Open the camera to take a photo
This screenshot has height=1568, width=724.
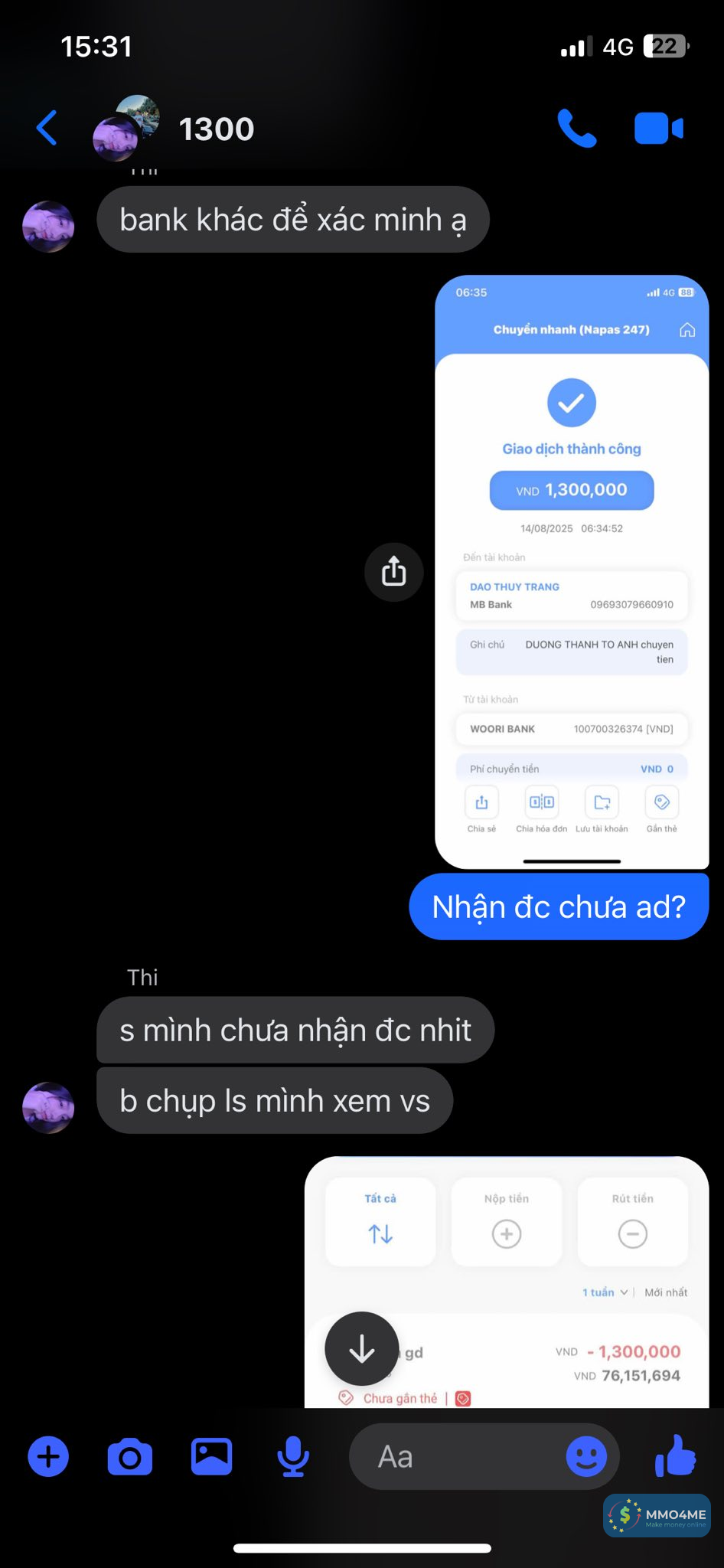(x=130, y=1456)
